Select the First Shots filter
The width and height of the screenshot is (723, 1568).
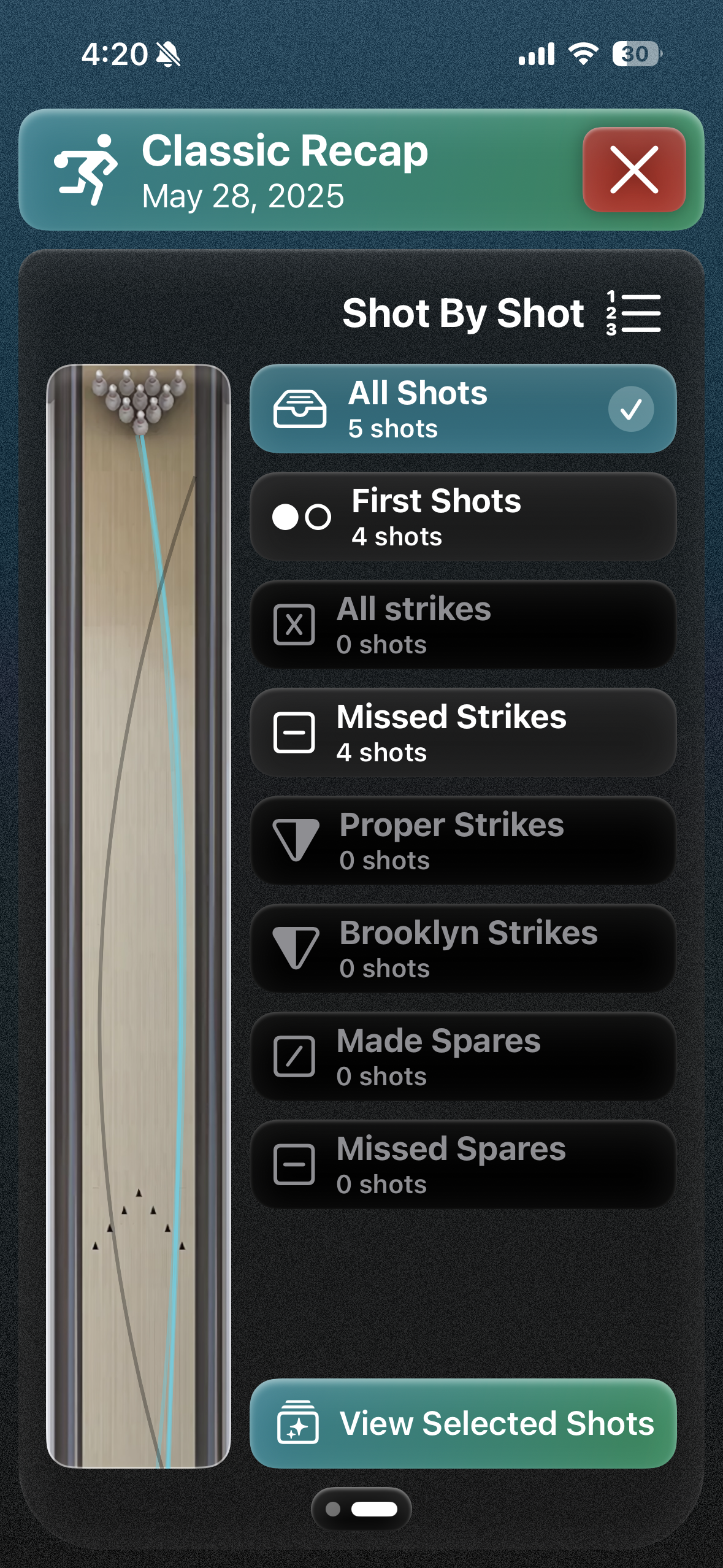(x=463, y=517)
